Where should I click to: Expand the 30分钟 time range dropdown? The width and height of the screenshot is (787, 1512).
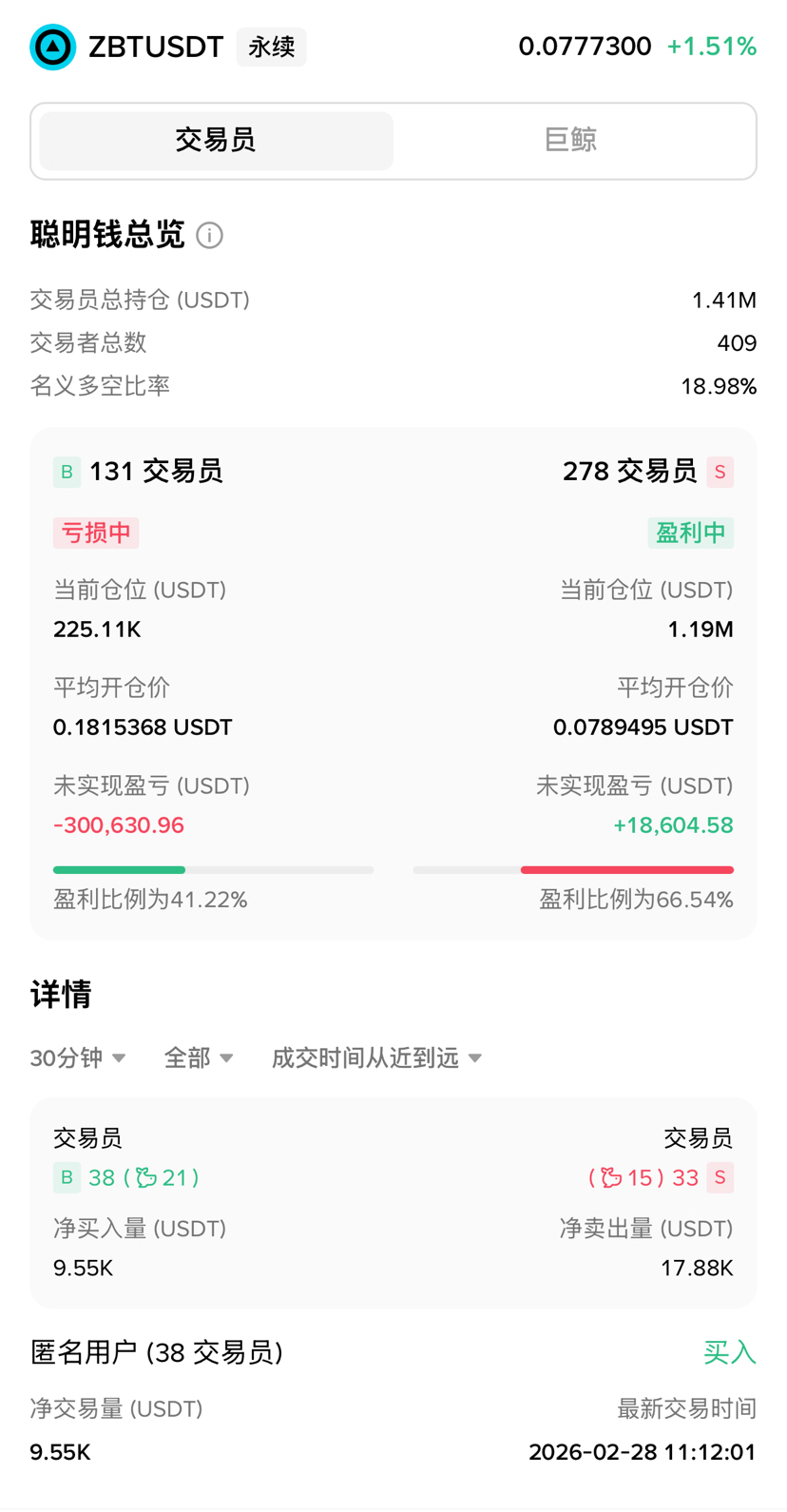click(x=78, y=1057)
